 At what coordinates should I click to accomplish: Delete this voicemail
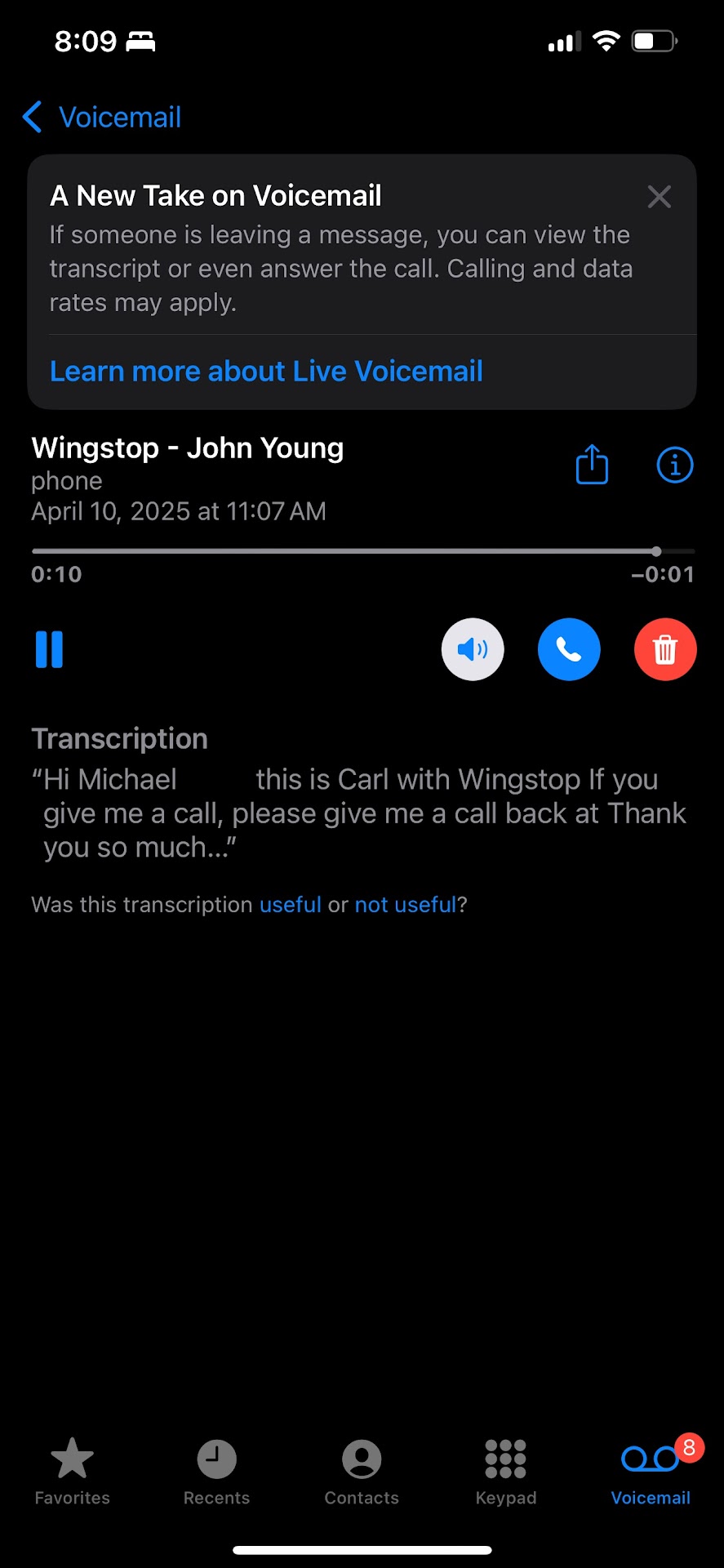665,649
